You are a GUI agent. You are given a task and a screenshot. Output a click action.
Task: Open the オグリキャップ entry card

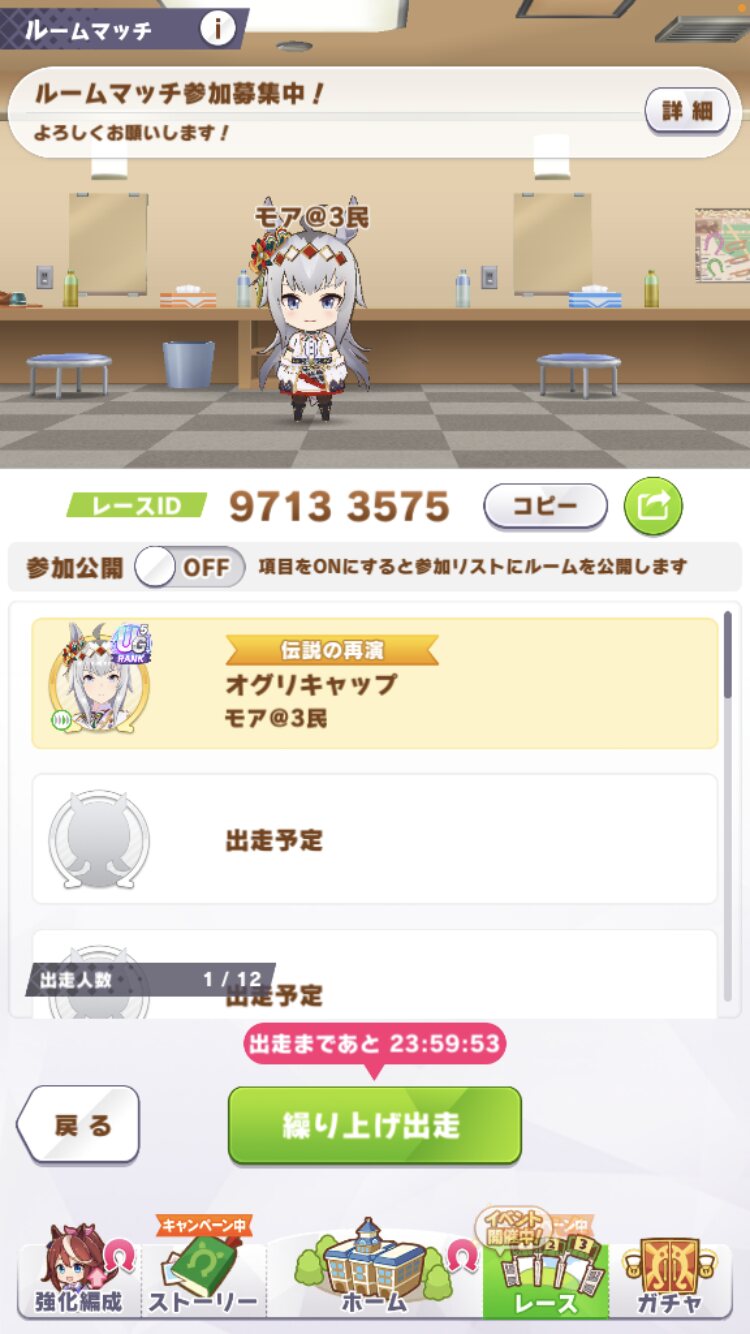point(375,683)
